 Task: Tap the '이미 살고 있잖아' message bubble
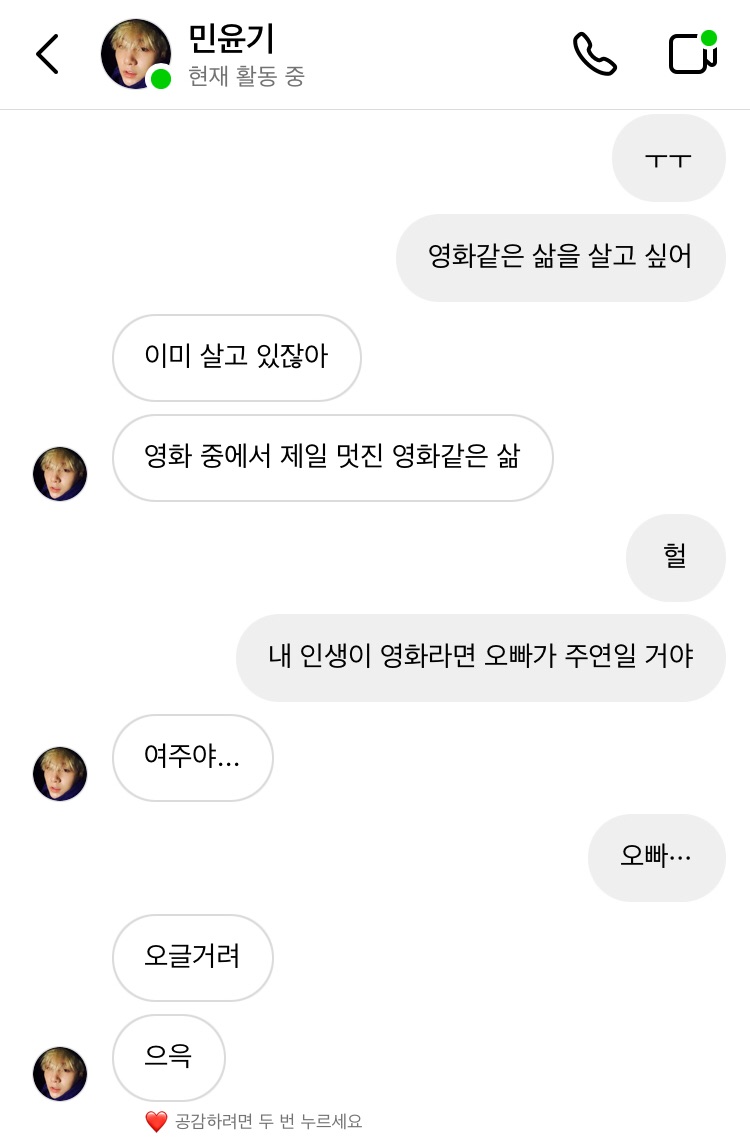236,357
